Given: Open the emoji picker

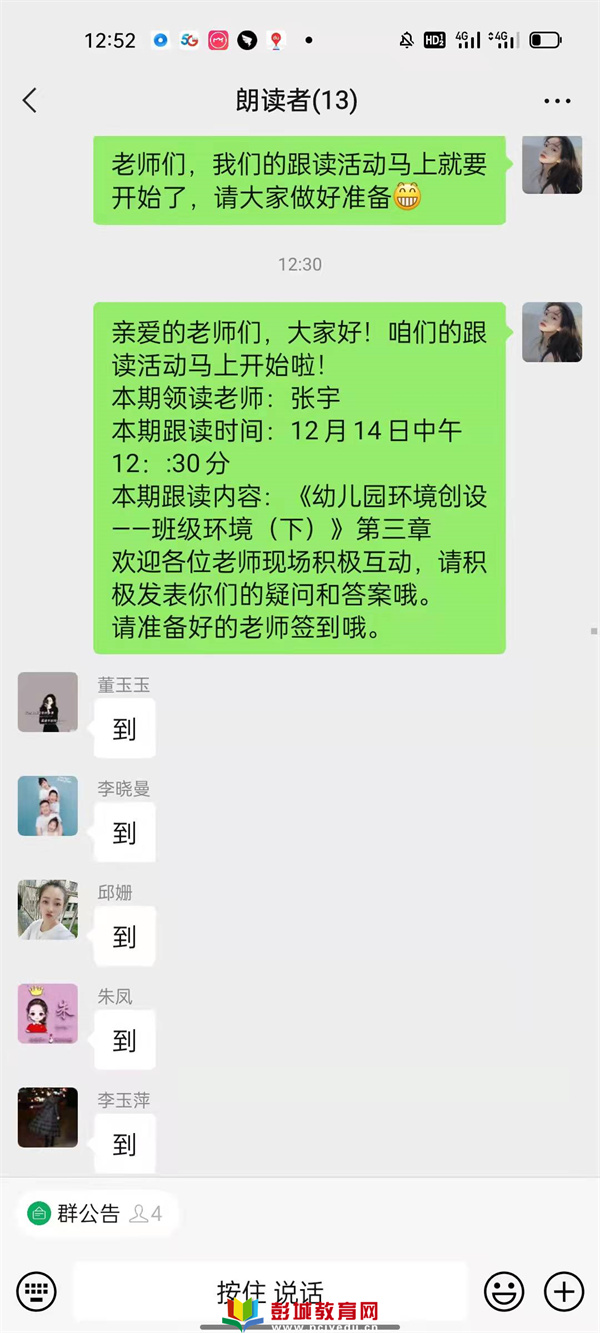Looking at the screenshot, I should click(x=504, y=1291).
